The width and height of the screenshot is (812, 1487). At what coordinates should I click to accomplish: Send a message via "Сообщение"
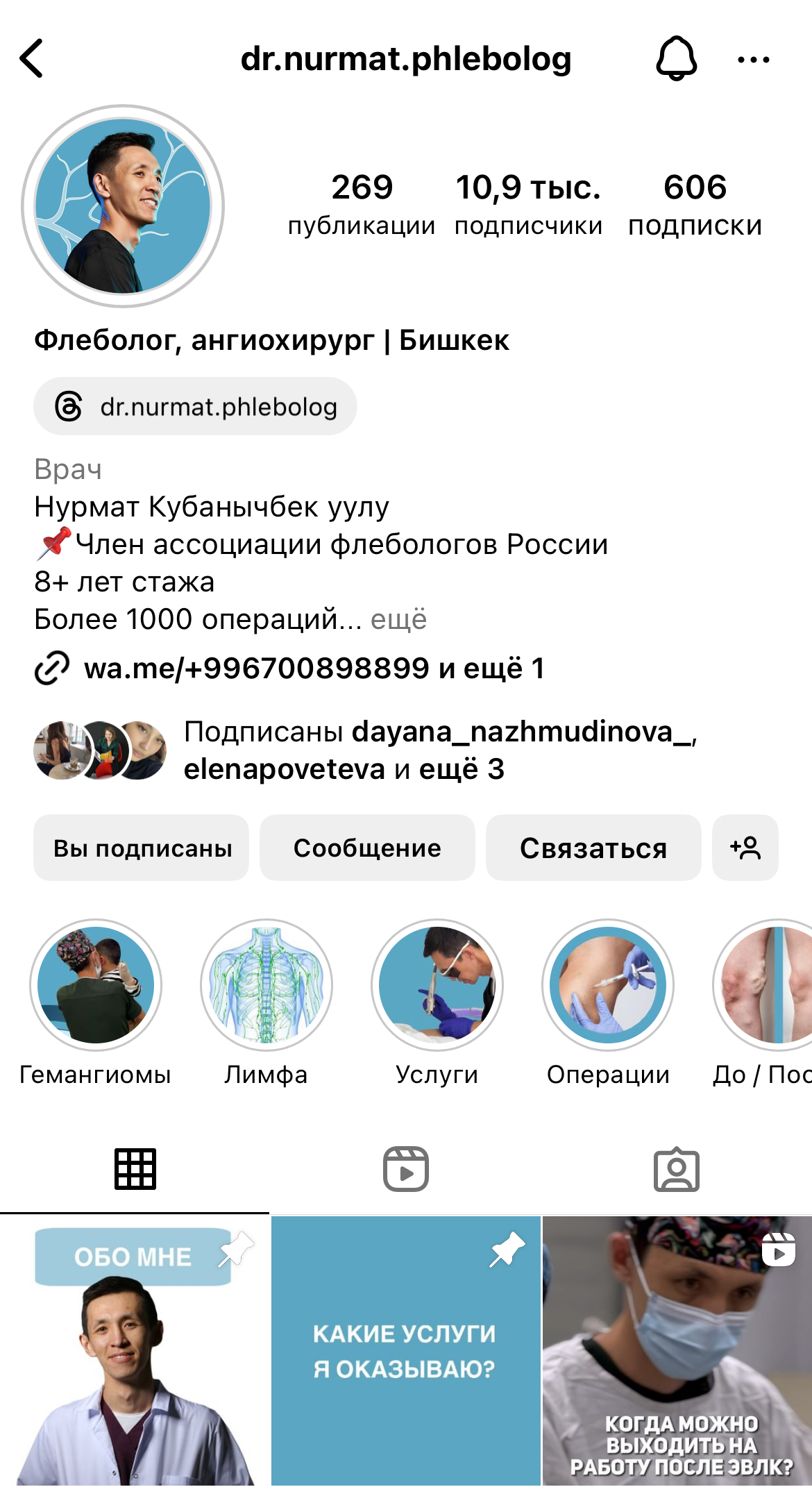coord(367,848)
